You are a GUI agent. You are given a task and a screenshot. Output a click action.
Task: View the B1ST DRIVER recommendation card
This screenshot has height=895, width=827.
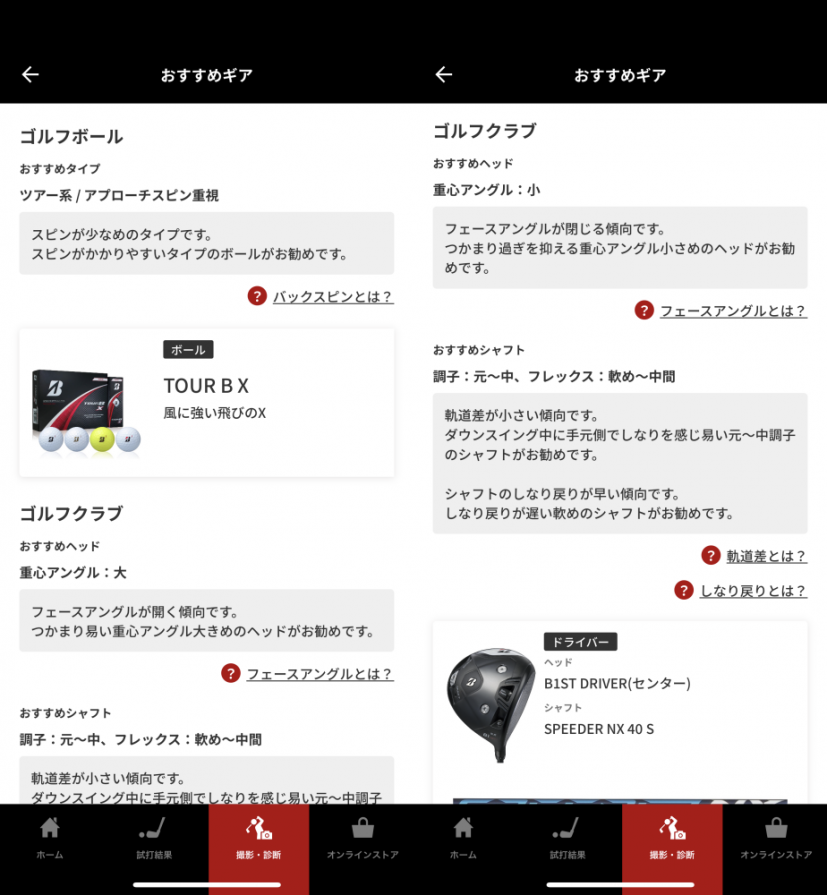pyautogui.click(x=619, y=700)
